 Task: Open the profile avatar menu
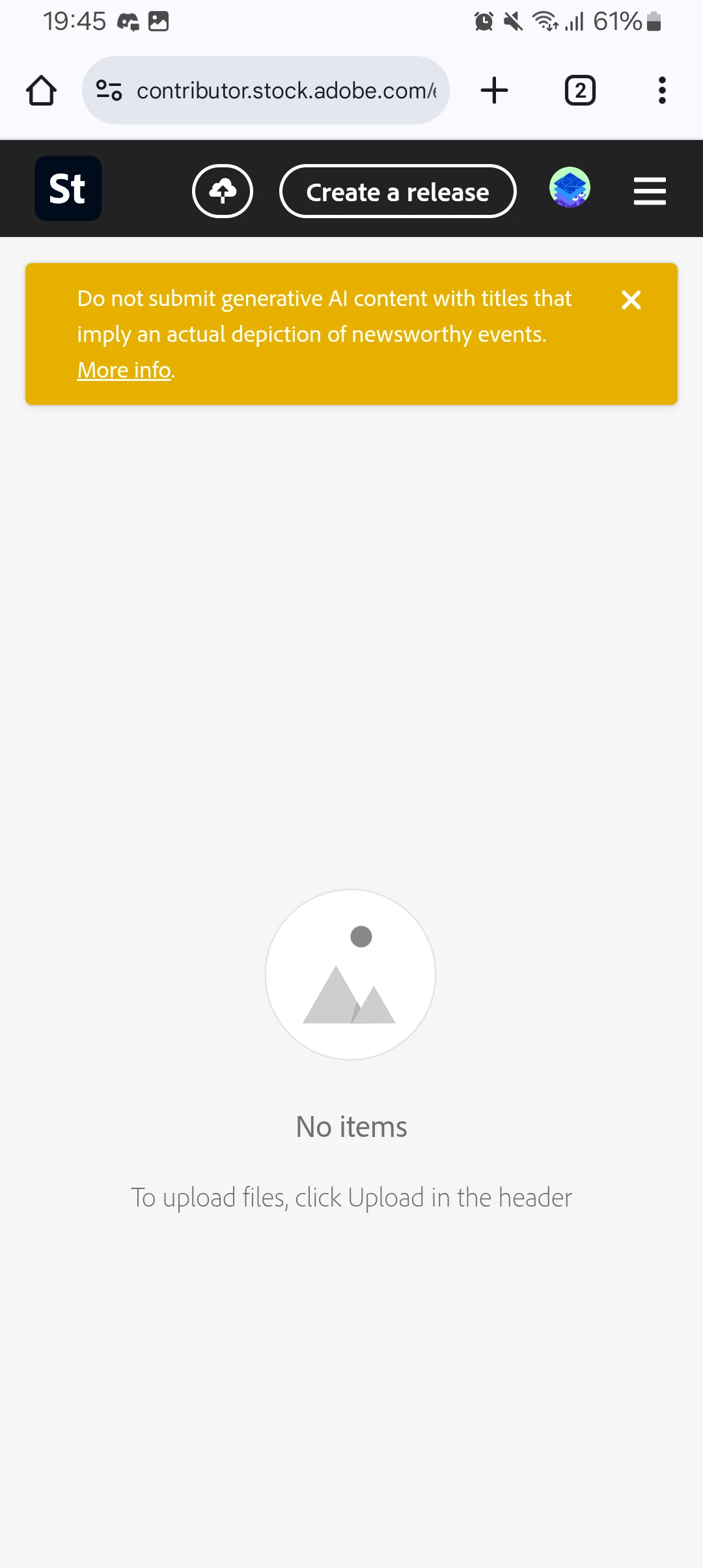coord(570,188)
